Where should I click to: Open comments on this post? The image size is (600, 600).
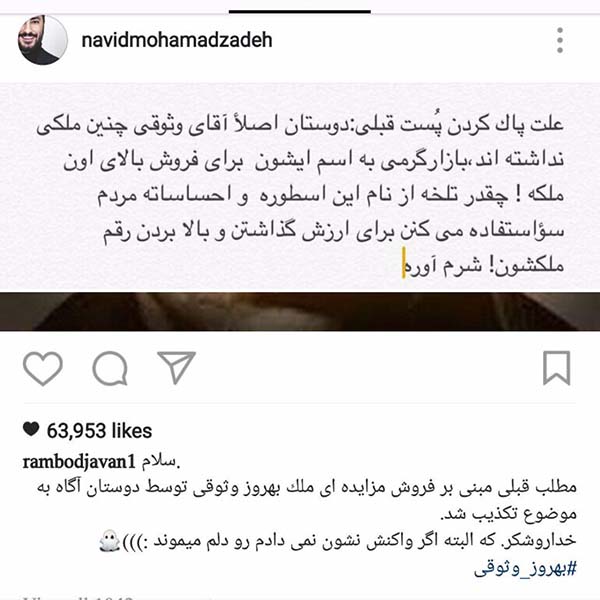109,369
